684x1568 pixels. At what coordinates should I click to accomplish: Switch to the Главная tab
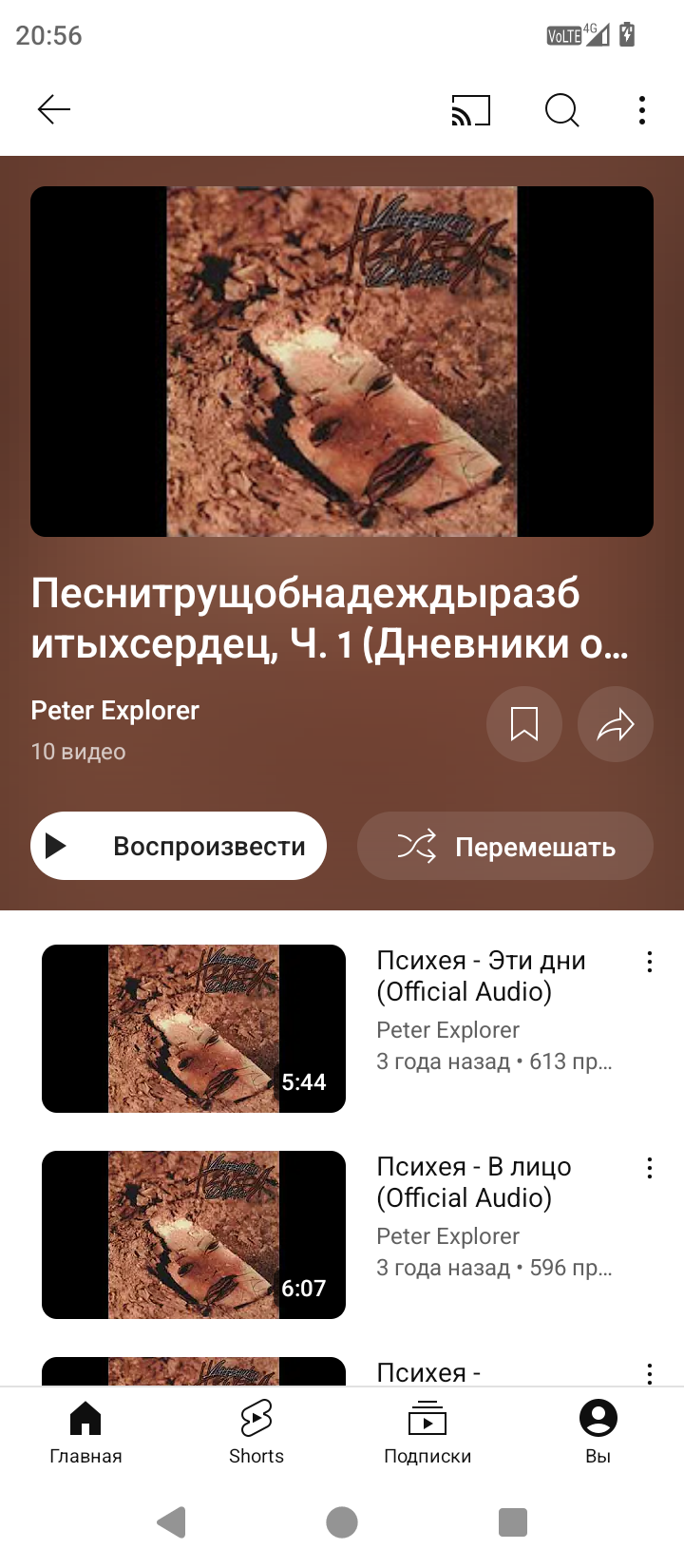click(x=85, y=1432)
